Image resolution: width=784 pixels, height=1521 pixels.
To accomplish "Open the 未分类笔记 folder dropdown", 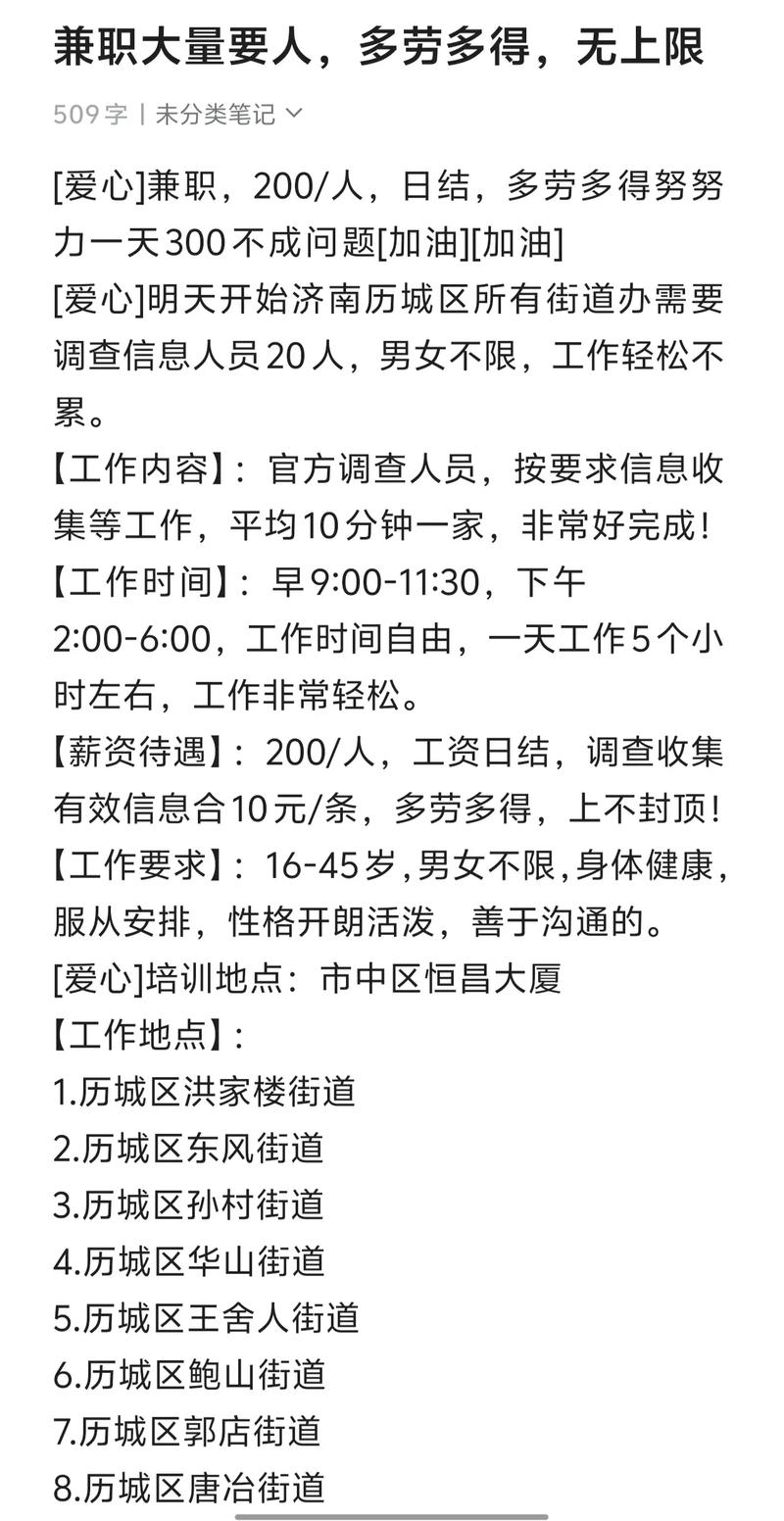I will coord(228,115).
